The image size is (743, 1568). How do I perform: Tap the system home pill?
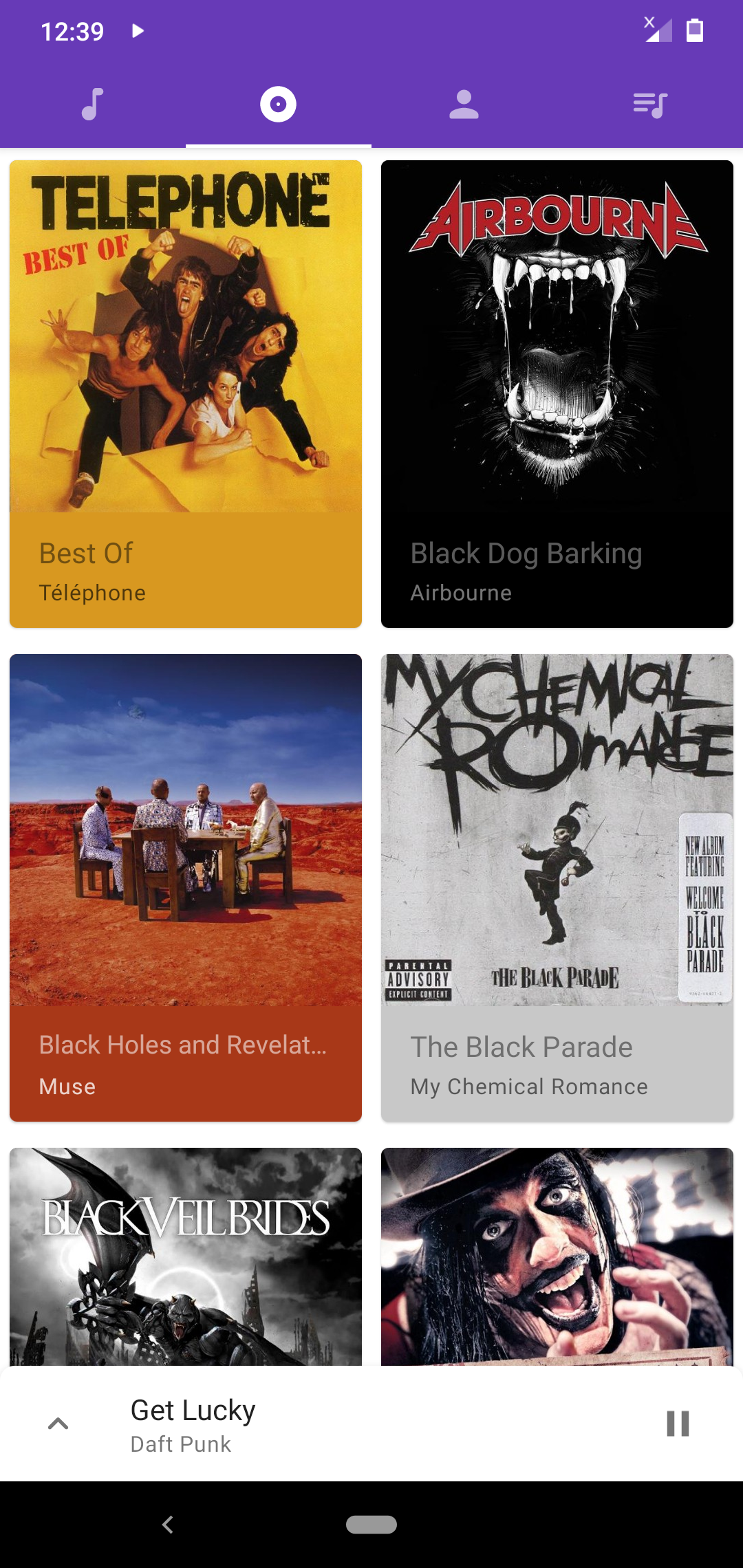point(371,1525)
